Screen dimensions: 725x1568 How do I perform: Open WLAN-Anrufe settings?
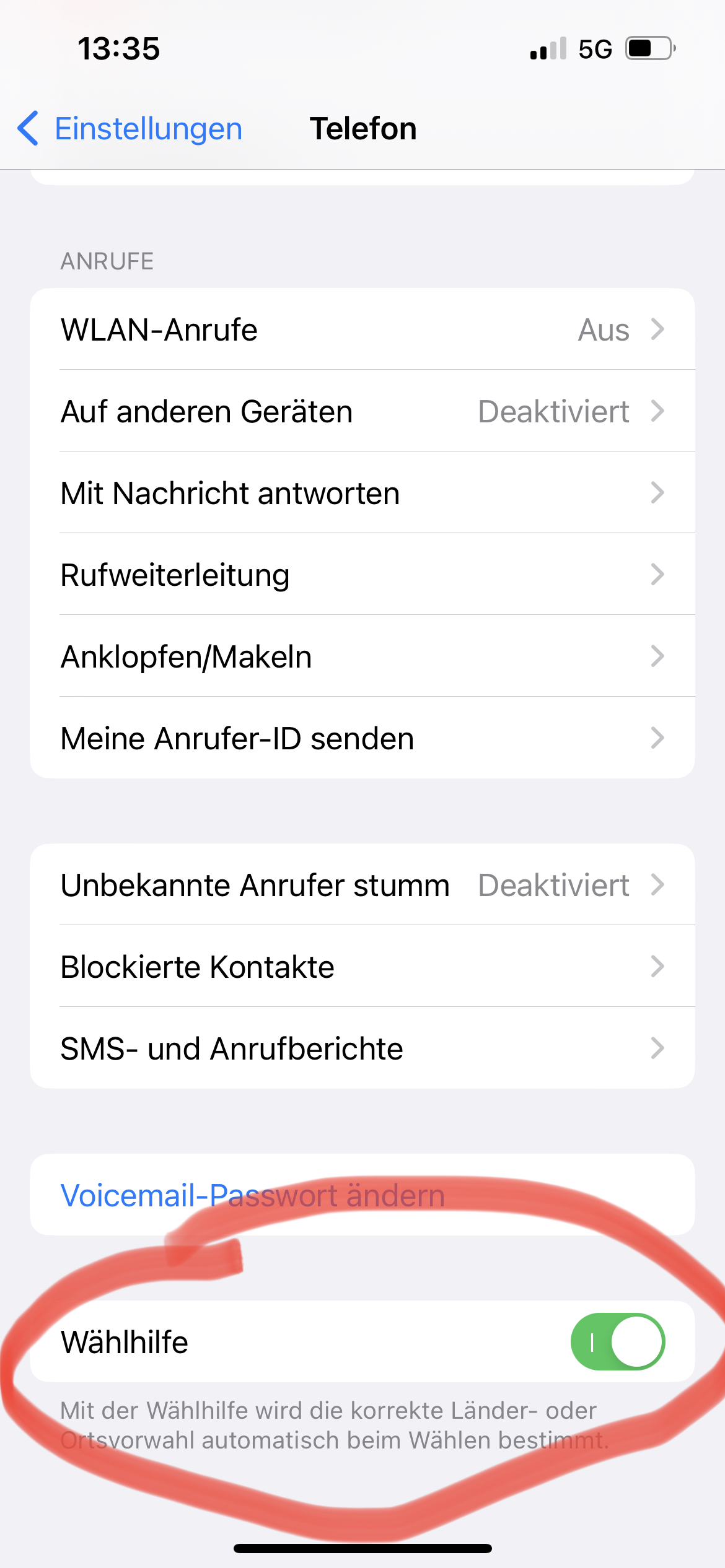(362, 329)
